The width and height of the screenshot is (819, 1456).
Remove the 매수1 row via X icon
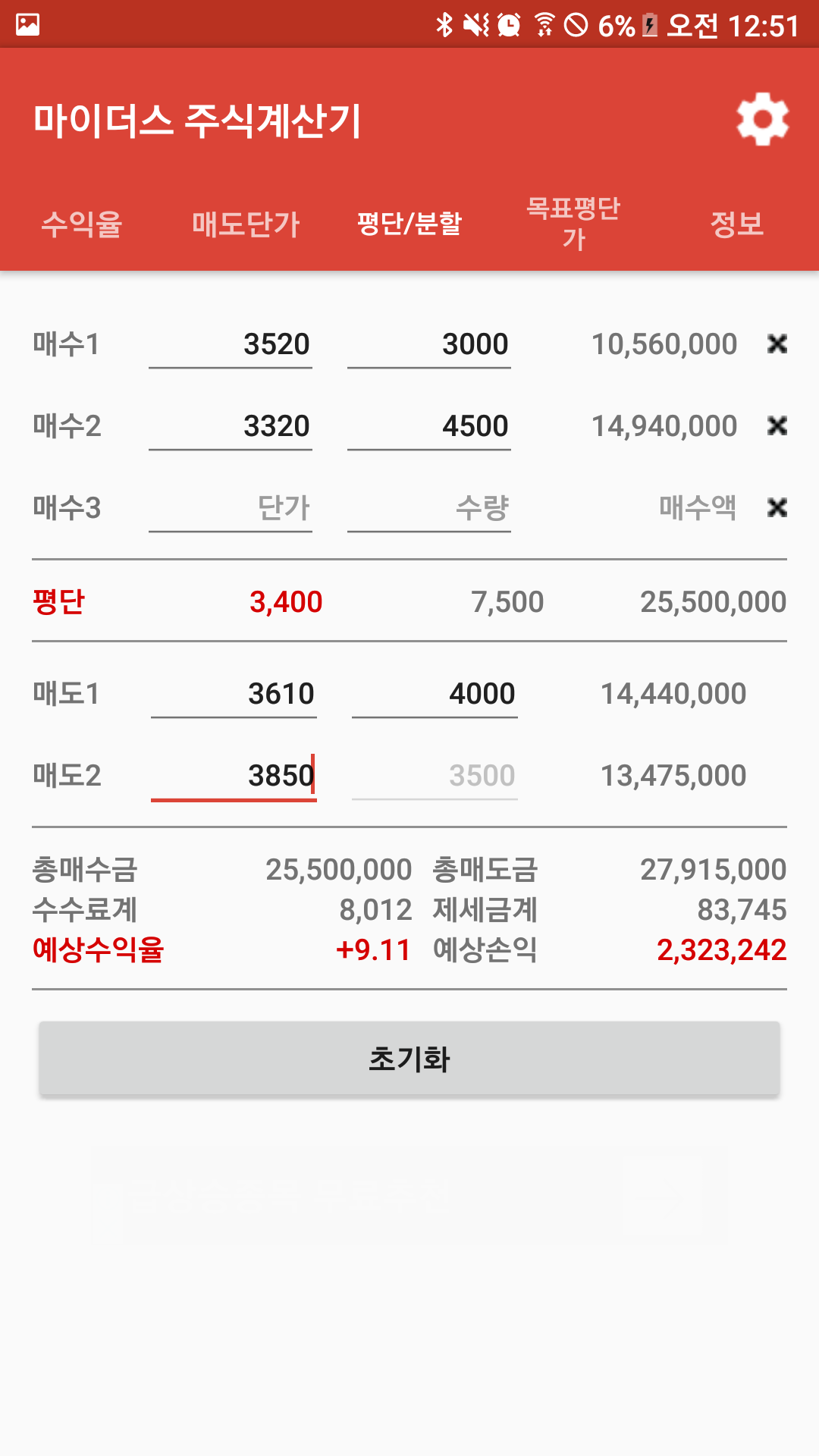point(778,344)
